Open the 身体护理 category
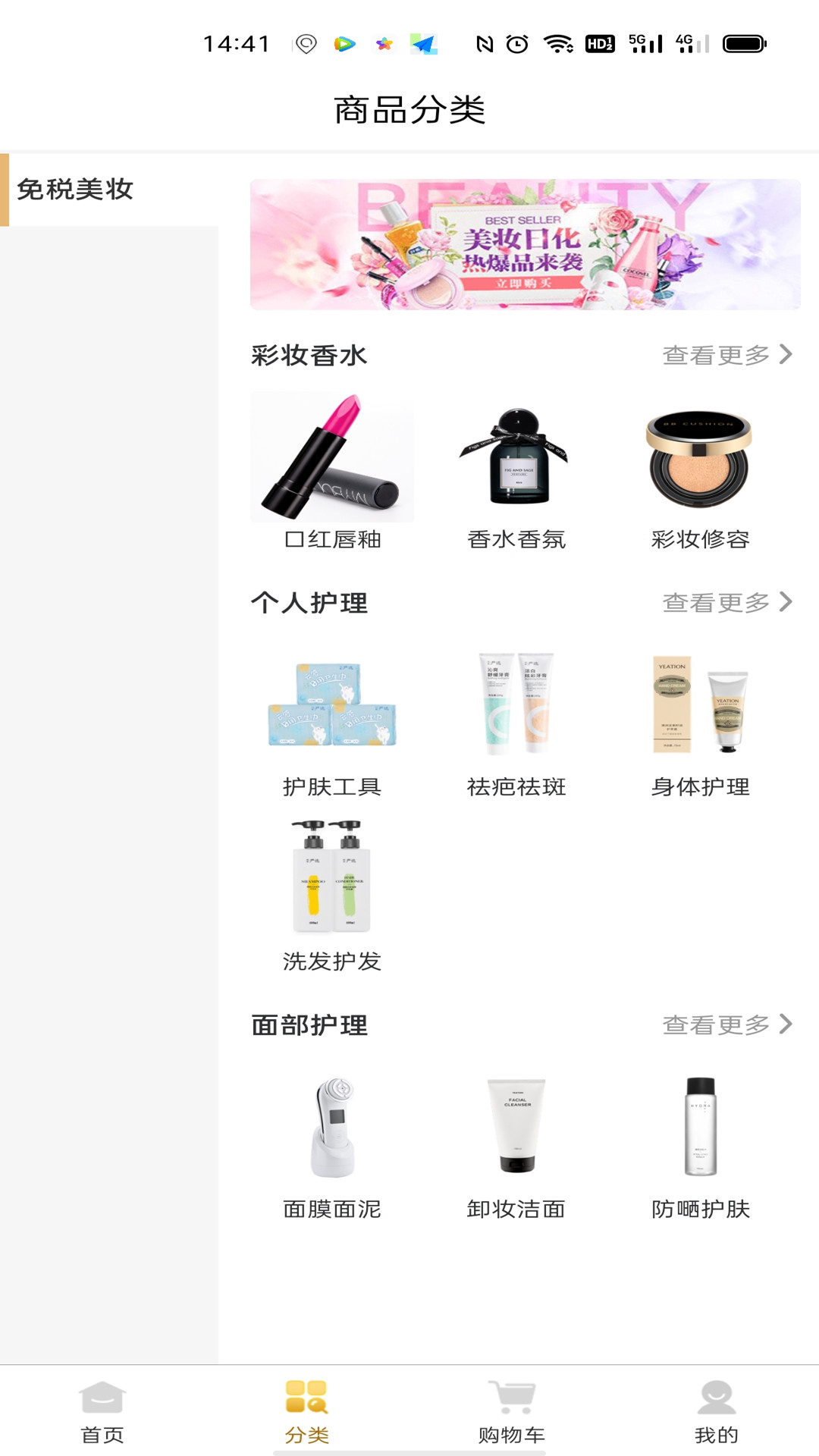The height and width of the screenshot is (1456, 819). coord(700,720)
